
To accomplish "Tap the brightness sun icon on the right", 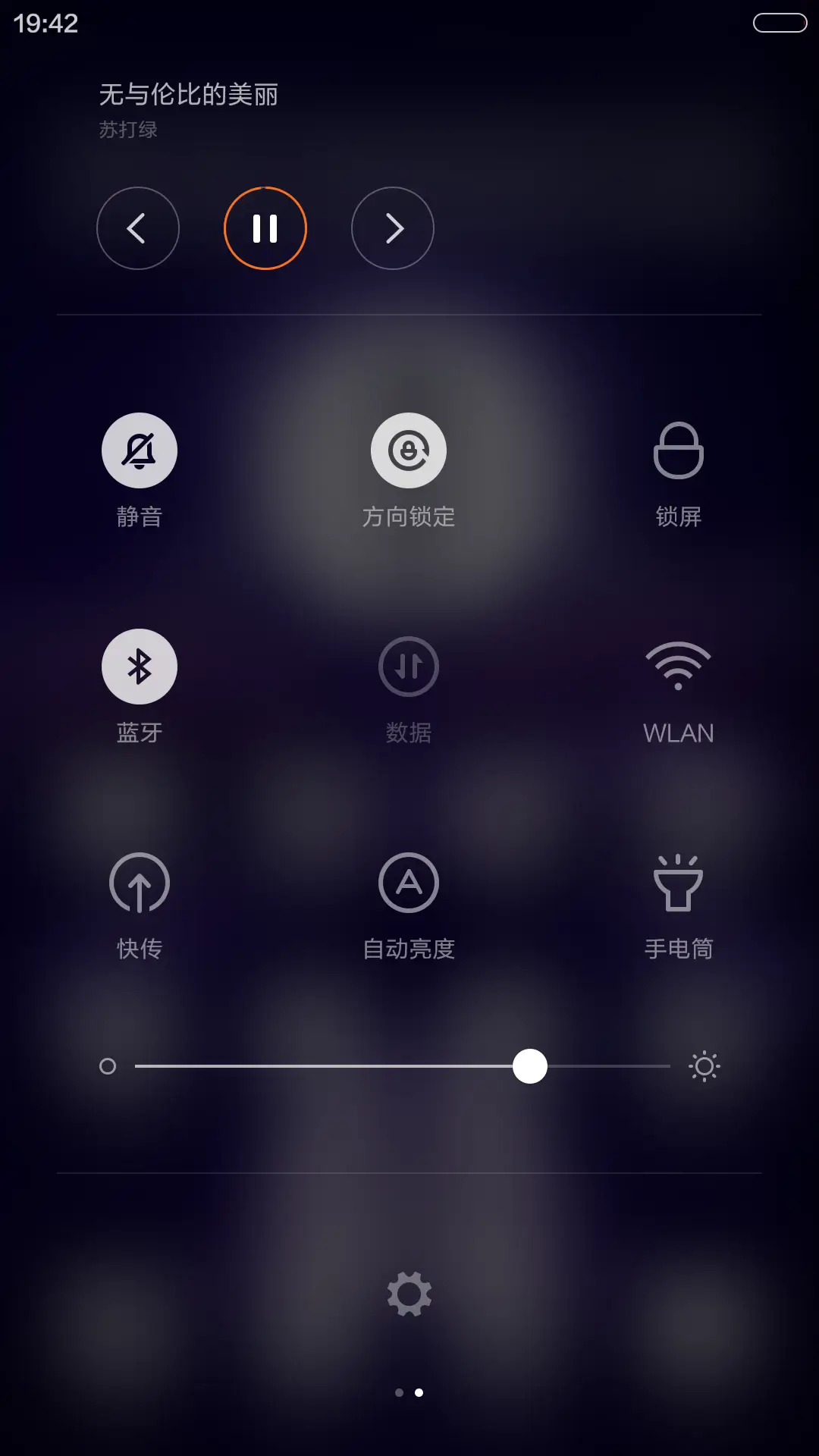I will [704, 1065].
